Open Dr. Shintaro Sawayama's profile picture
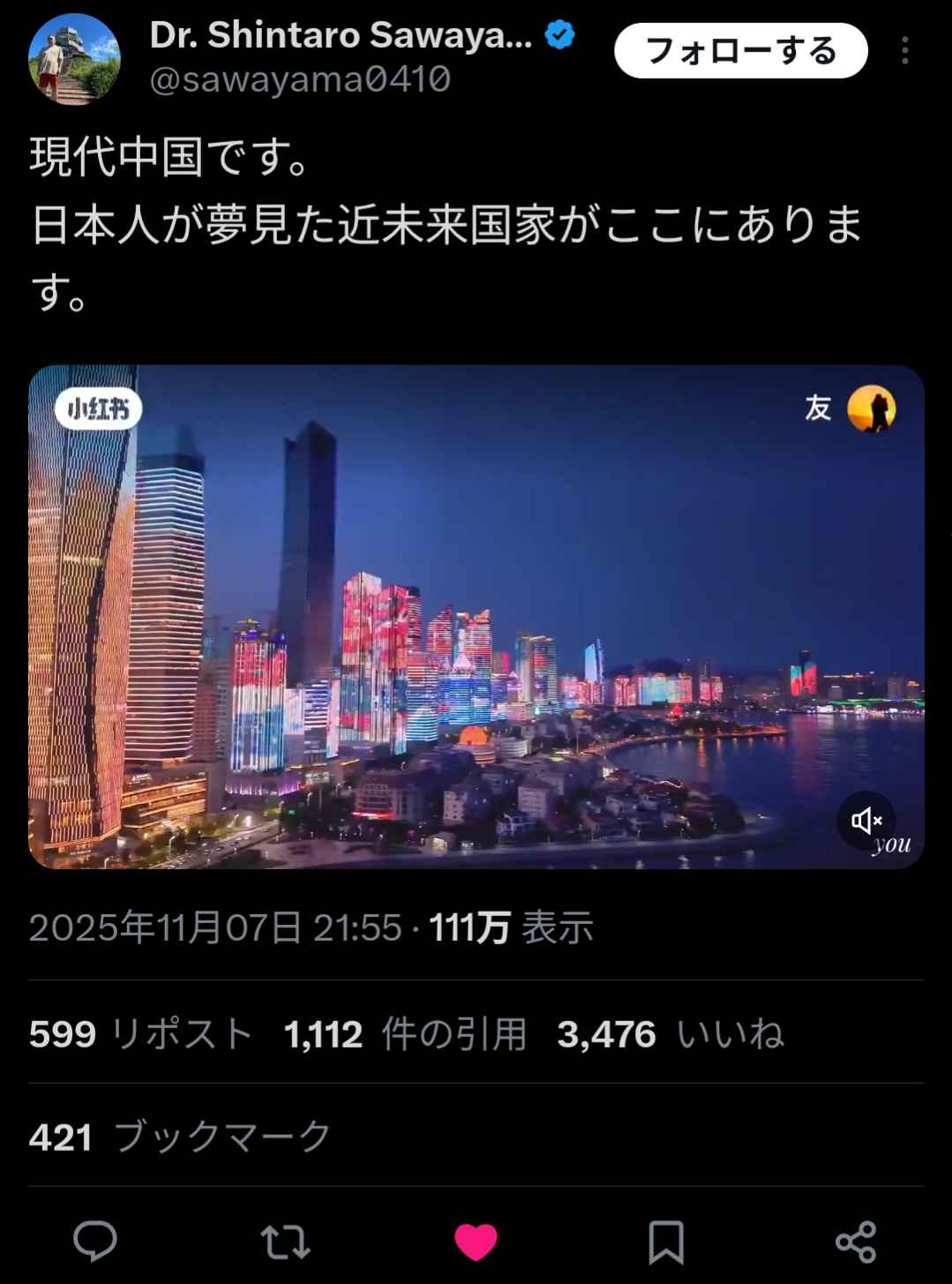The image size is (952, 1284). coord(74,59)
